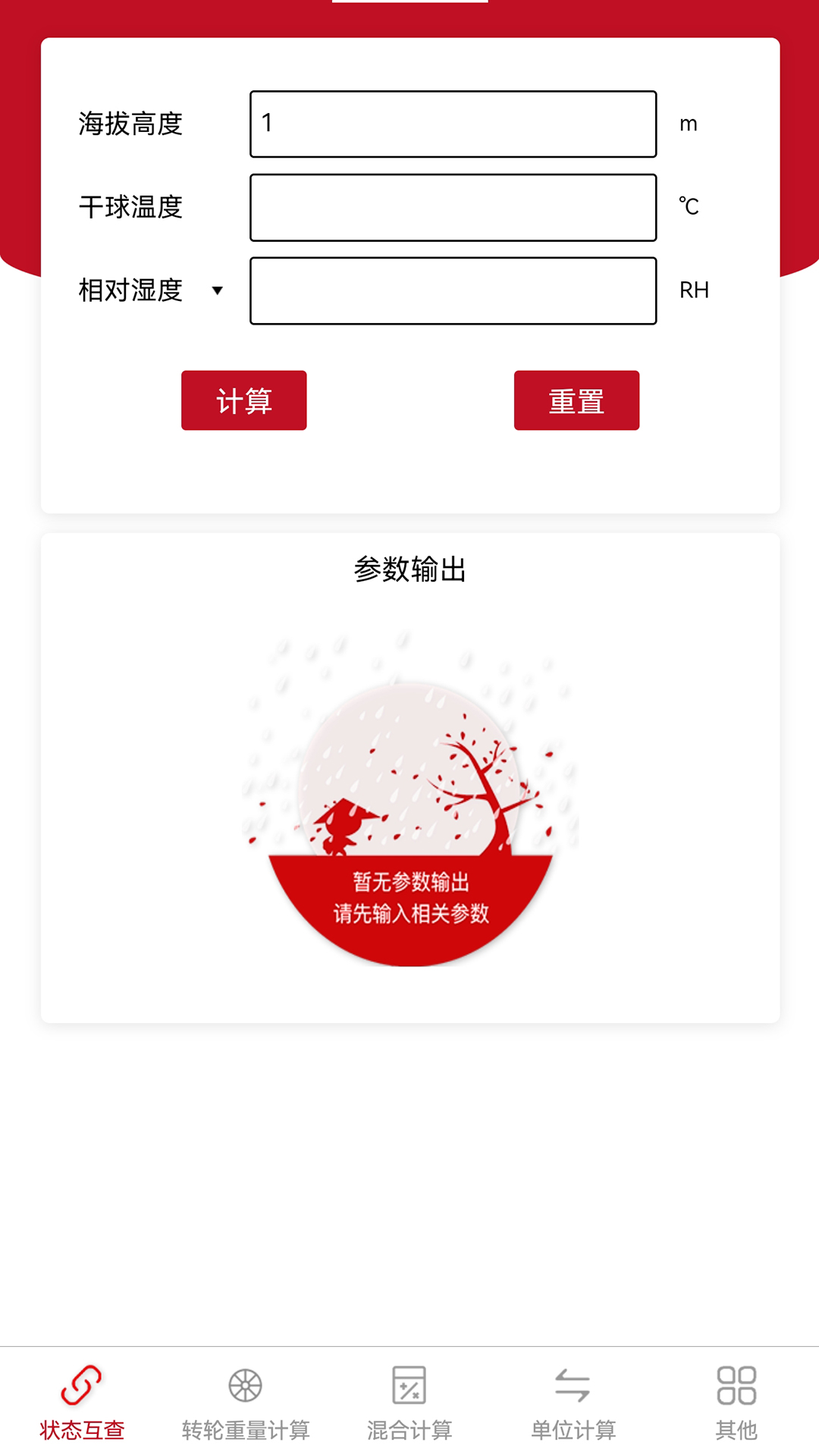Select the 状态互查 tab
Image resolution: width=819 pixels, height=1456 pixels.
82,1403
